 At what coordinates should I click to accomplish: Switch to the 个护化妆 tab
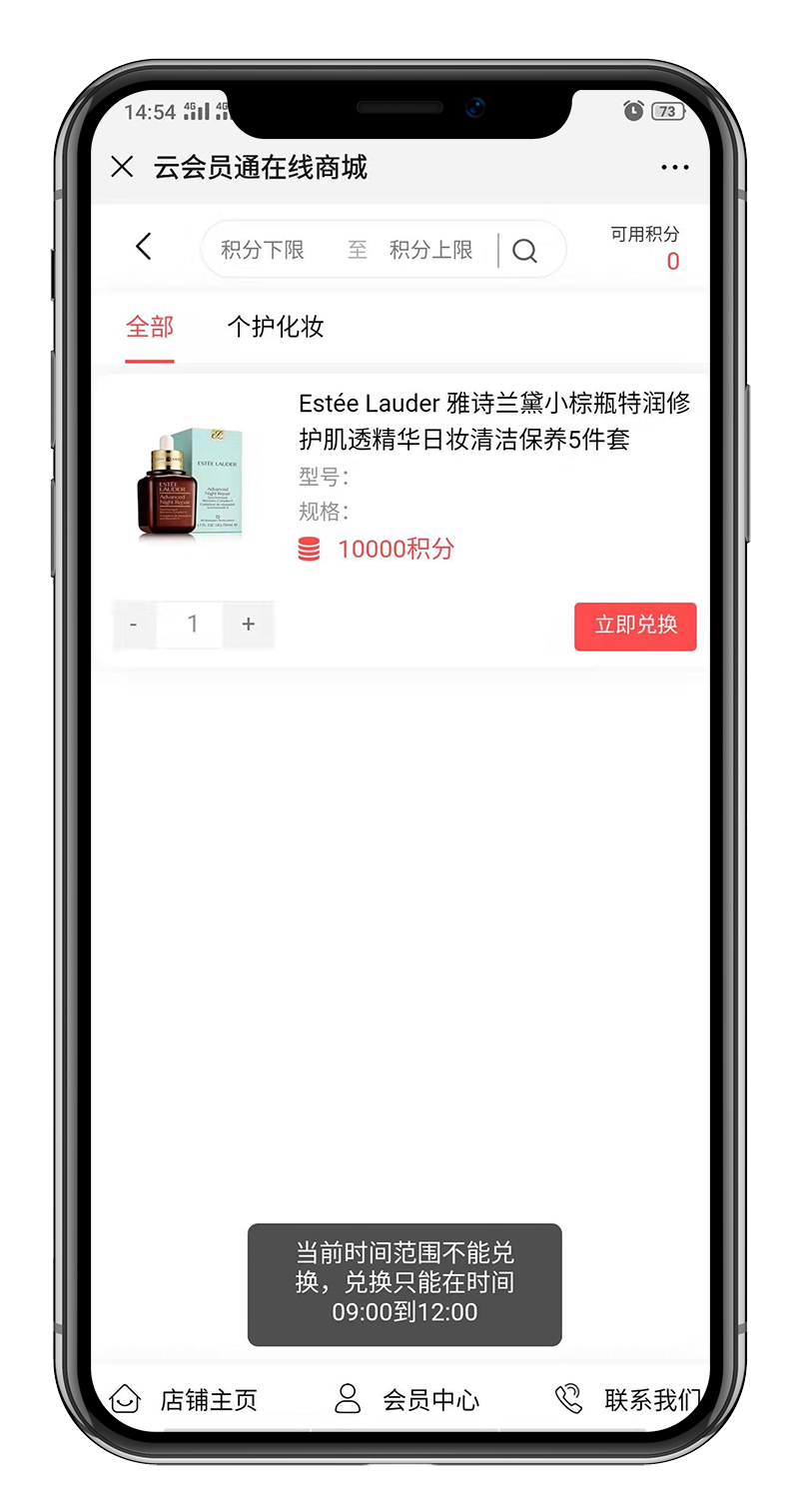pyautogui.click(x=276, y=327)
